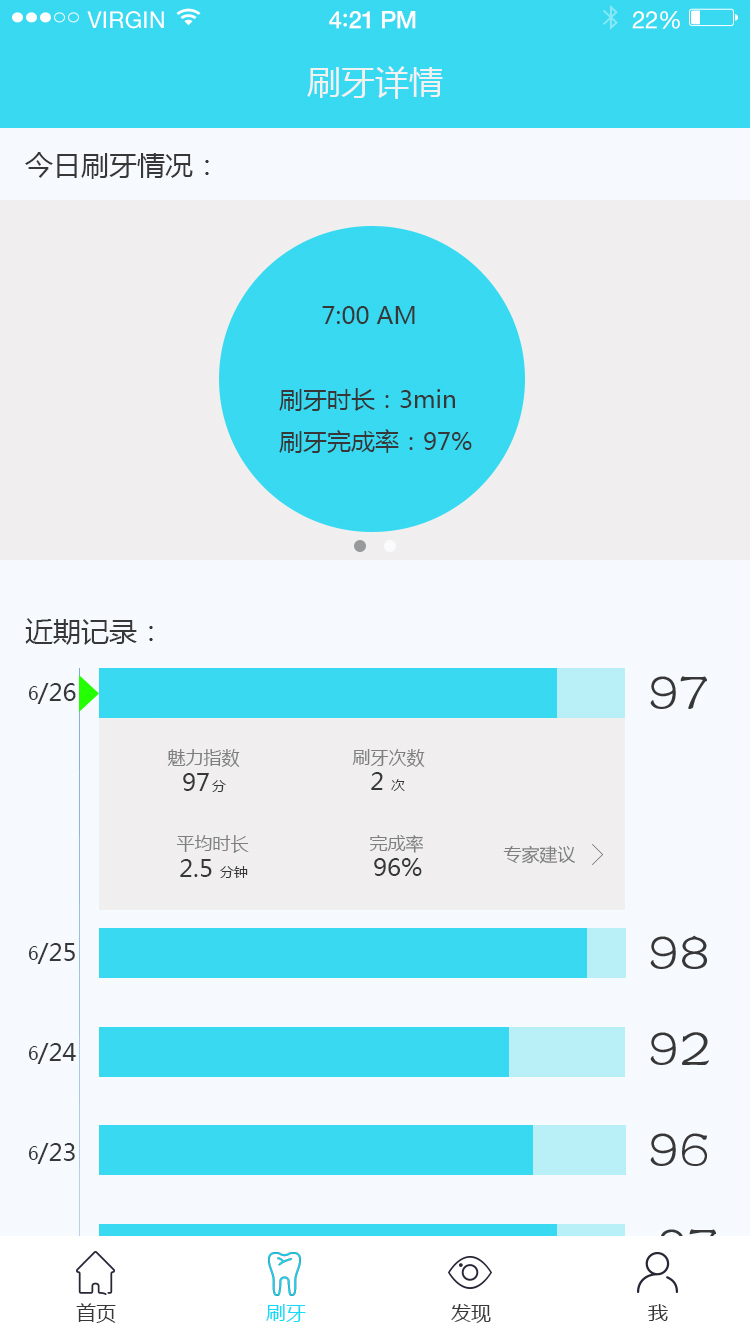Viewport: 750px width, 1334px height.
Task: Expand the 6/24 record bar
Action: [x=362, y=1052]
